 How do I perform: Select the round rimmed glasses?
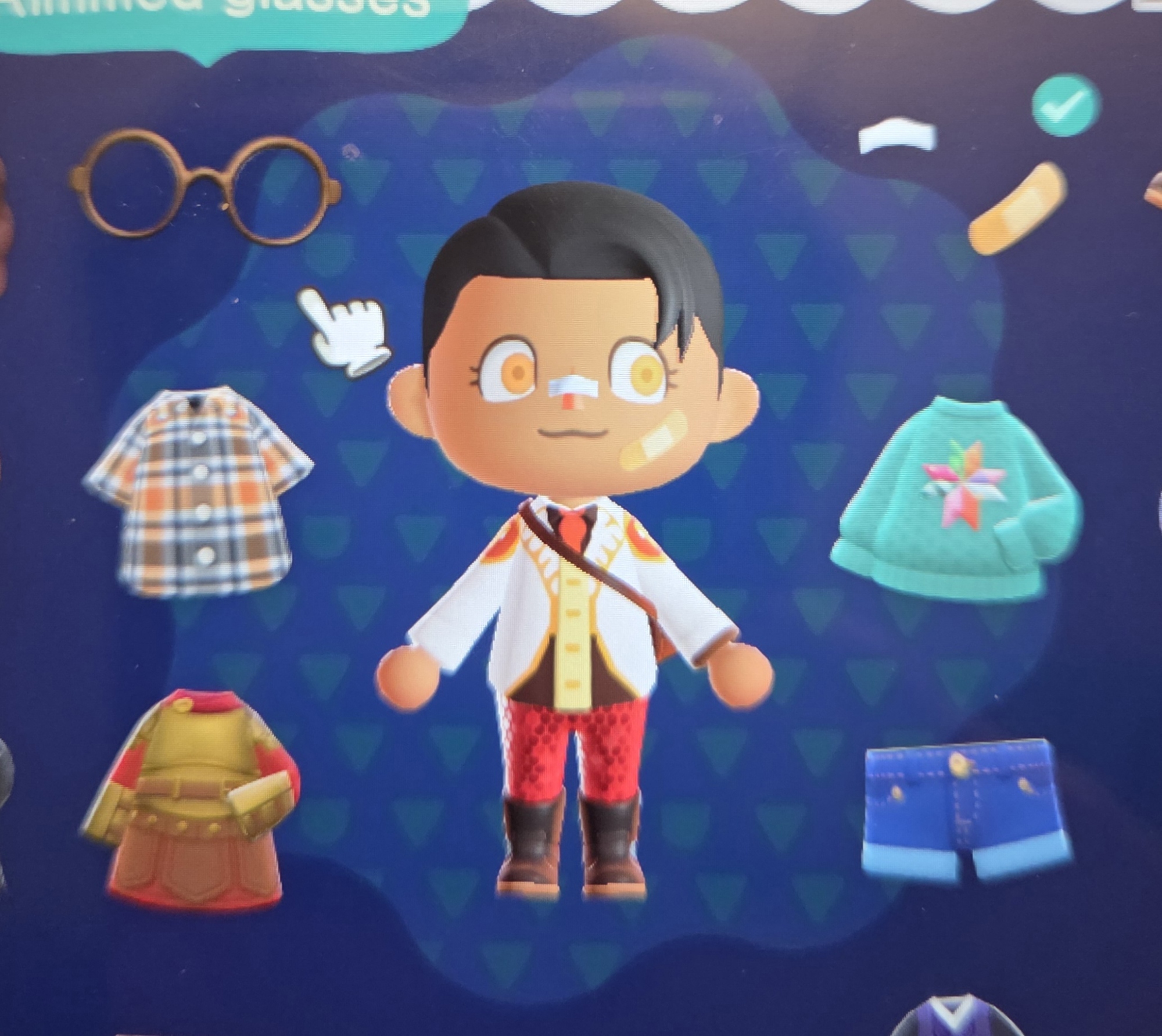[205, 187]
